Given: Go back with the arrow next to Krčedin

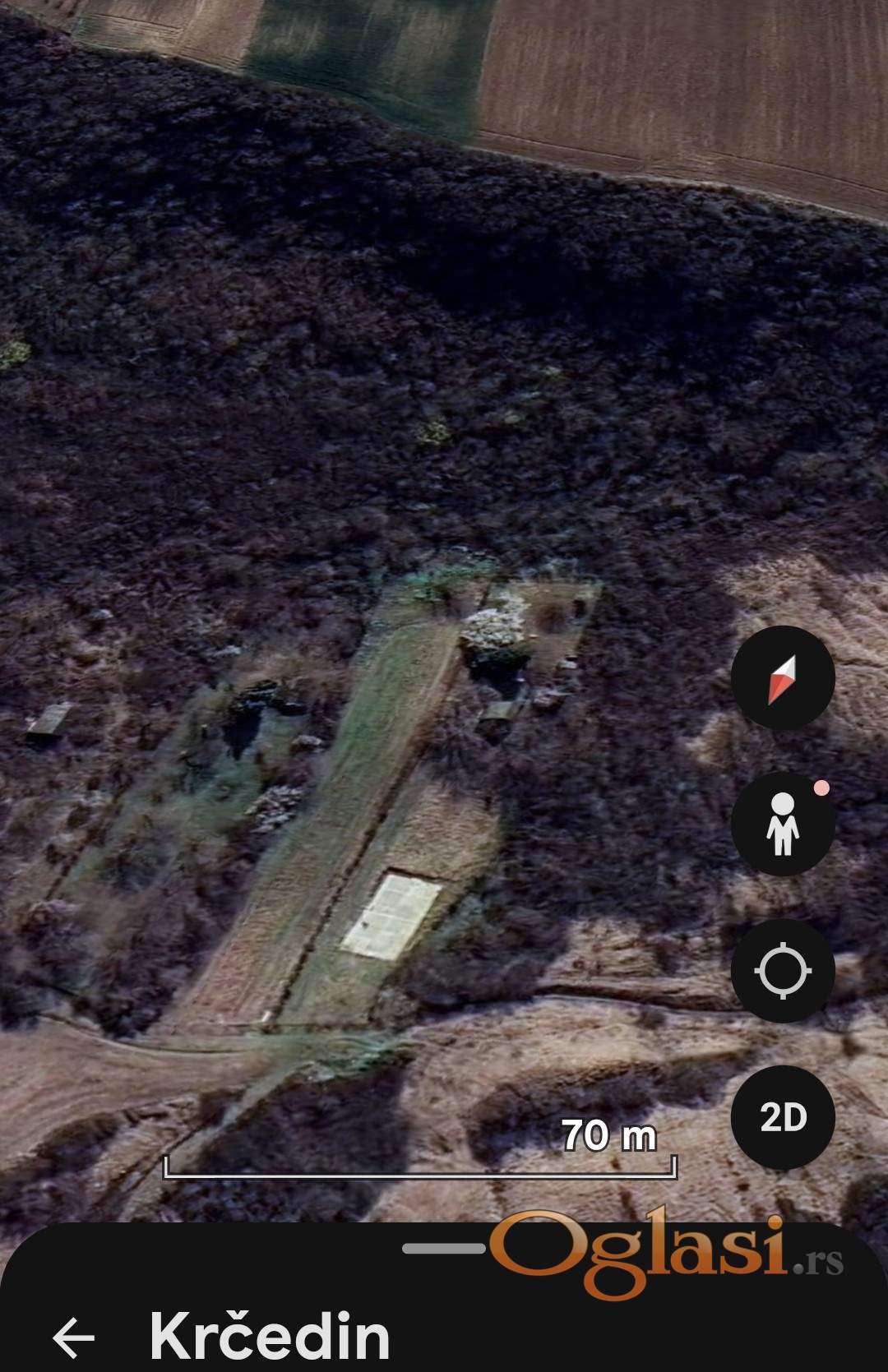Looking at the screenshot, I should click(x=73, y=1337).
